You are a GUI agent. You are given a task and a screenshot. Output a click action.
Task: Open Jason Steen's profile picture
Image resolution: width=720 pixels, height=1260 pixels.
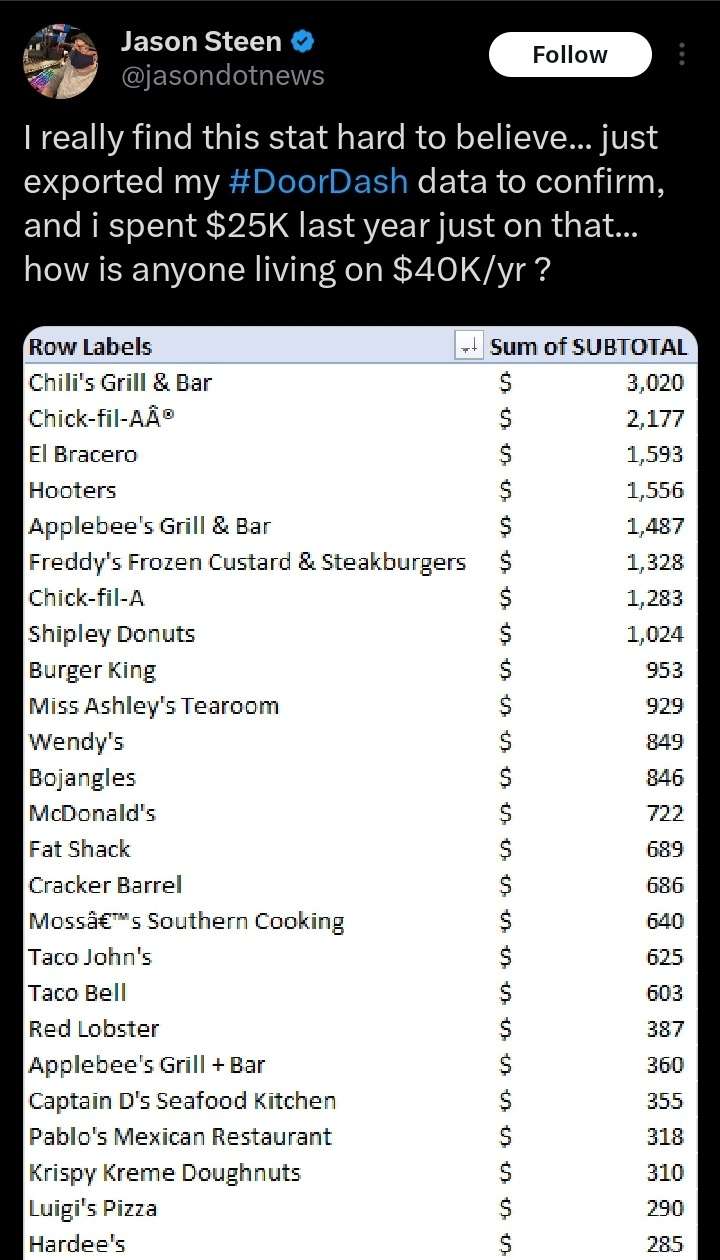[x=60, y=63]
